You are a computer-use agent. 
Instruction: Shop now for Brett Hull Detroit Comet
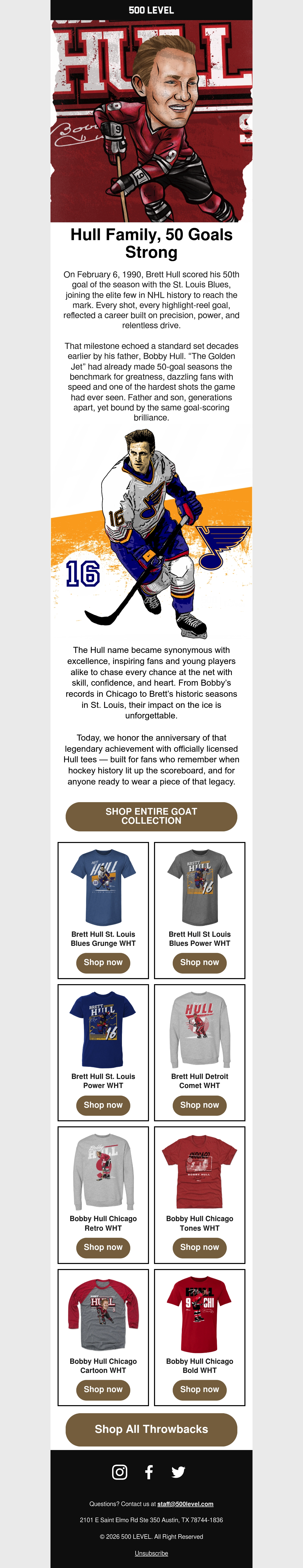click(199, 1105)
